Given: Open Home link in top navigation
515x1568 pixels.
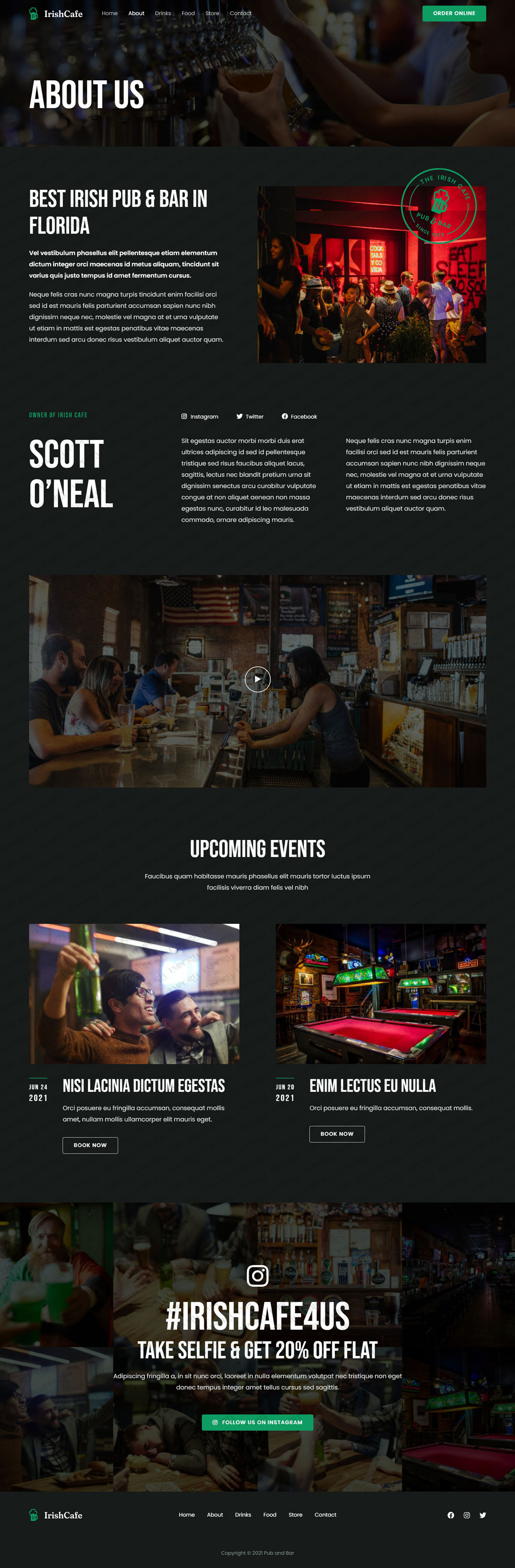Looking at the screenshot, I should point(109,13).
